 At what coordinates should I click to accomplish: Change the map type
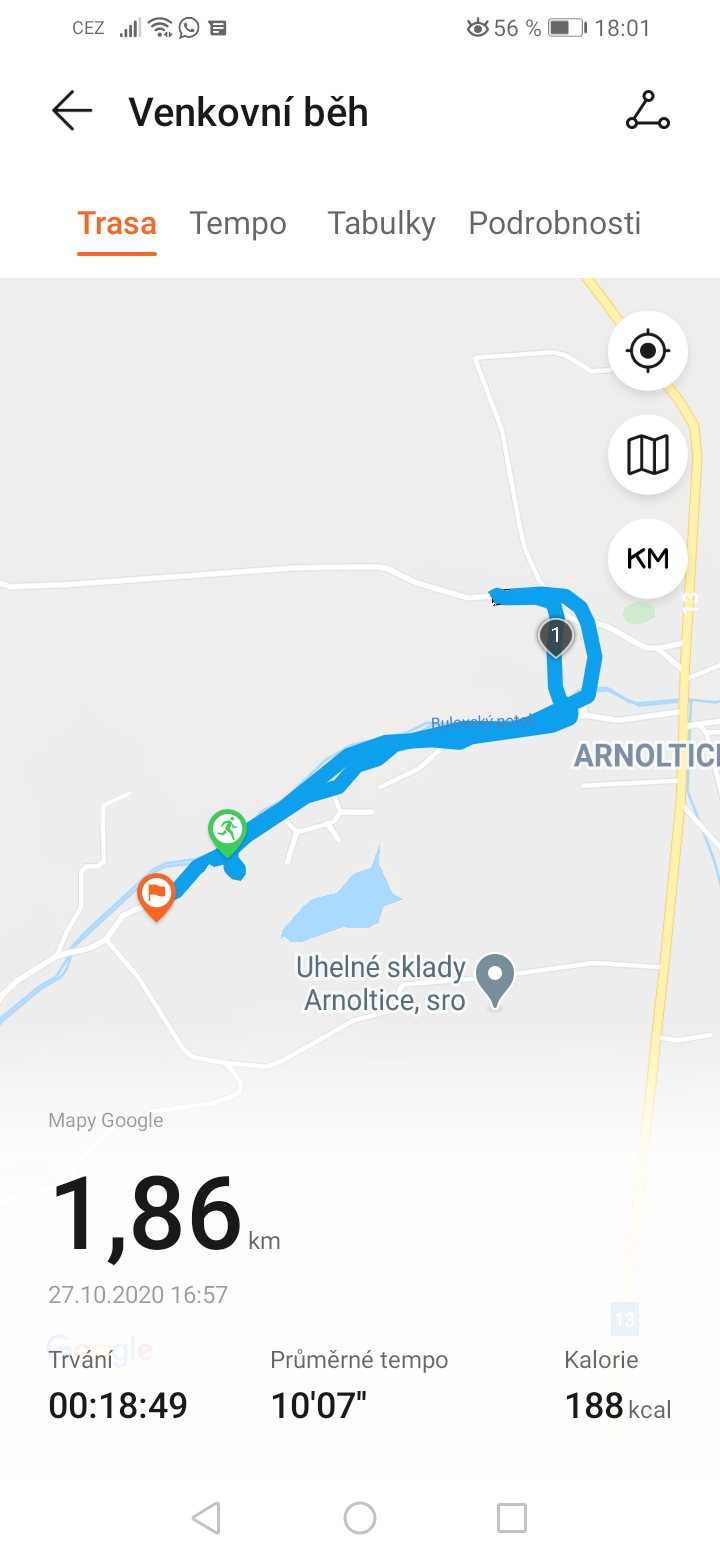[x=647, y=455]
